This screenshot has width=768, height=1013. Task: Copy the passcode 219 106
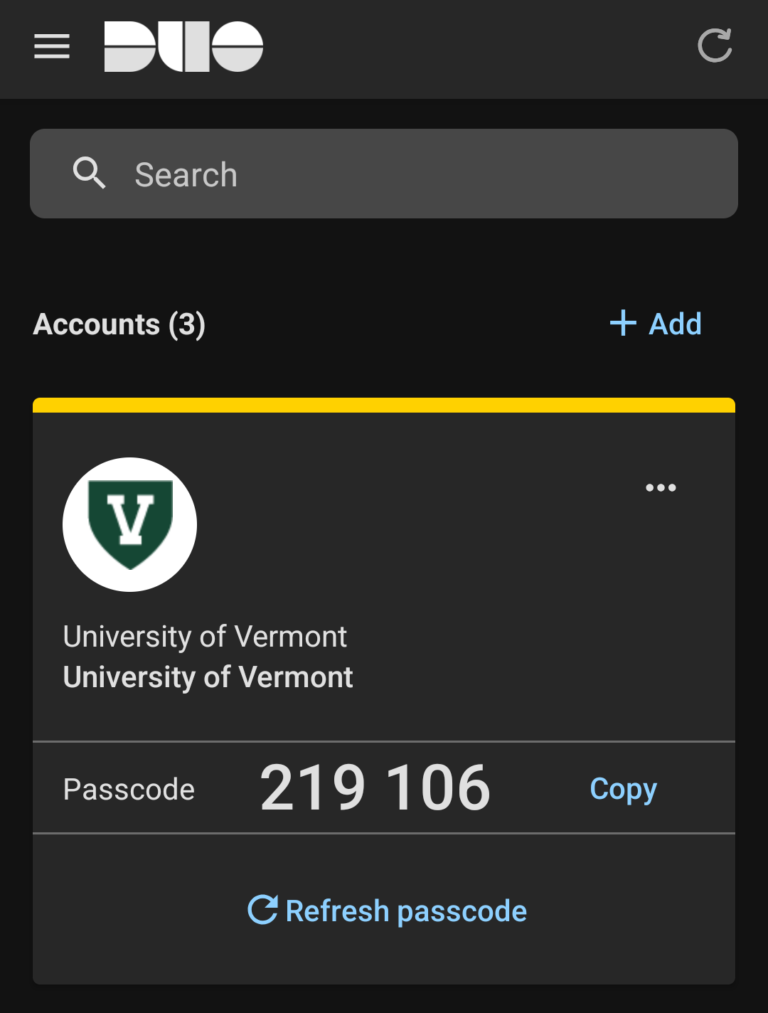(x=622, y=788)
